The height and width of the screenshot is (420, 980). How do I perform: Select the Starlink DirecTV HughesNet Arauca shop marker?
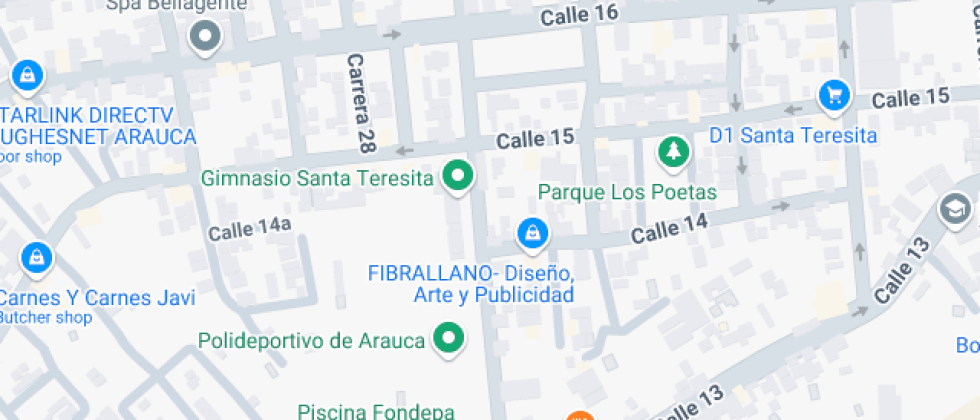pos(25,74)
